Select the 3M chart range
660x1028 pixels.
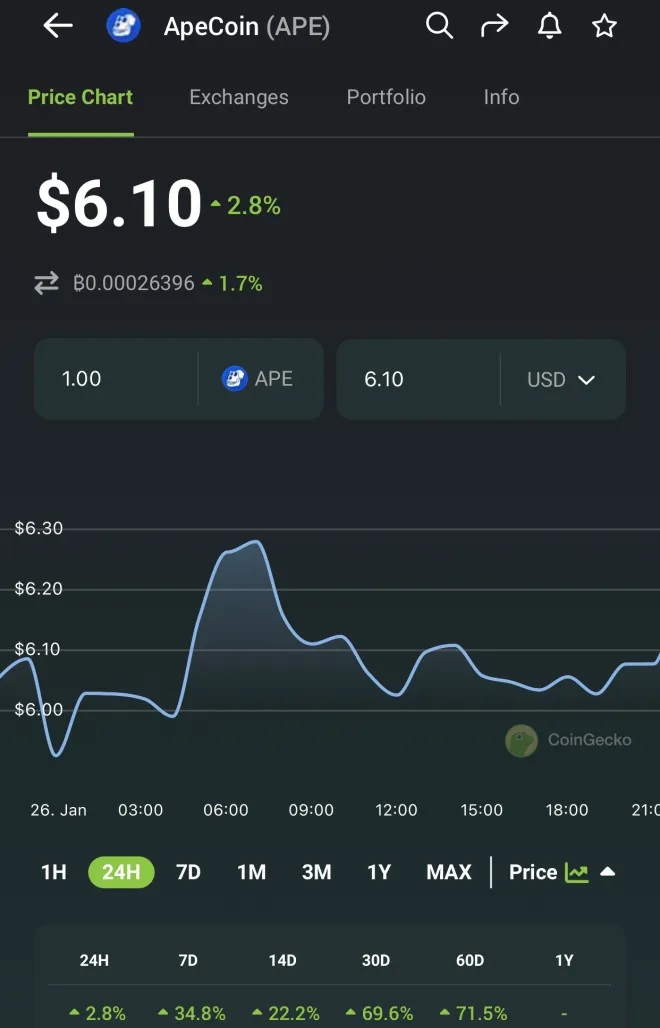[316, 872]
